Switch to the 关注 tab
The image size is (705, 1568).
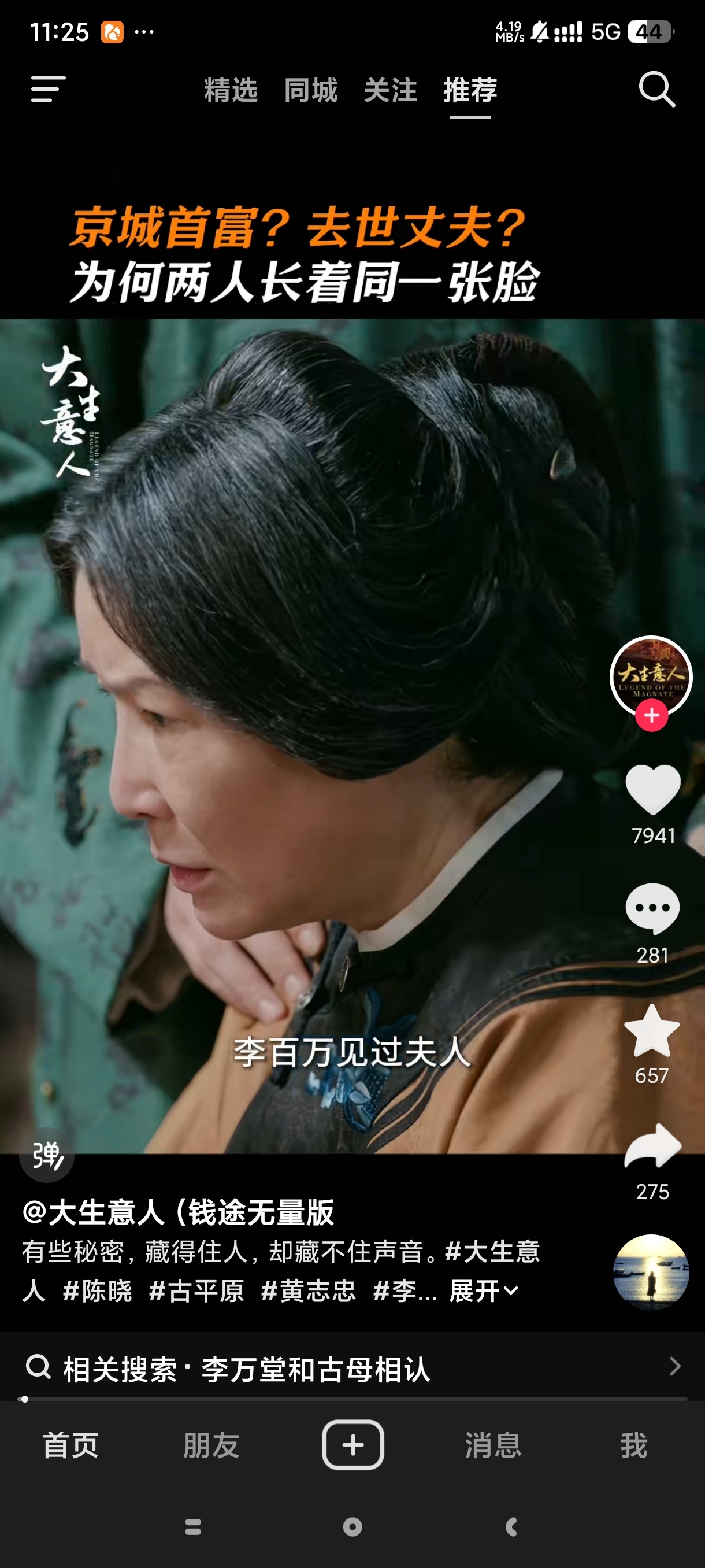[x=390, y=90]
